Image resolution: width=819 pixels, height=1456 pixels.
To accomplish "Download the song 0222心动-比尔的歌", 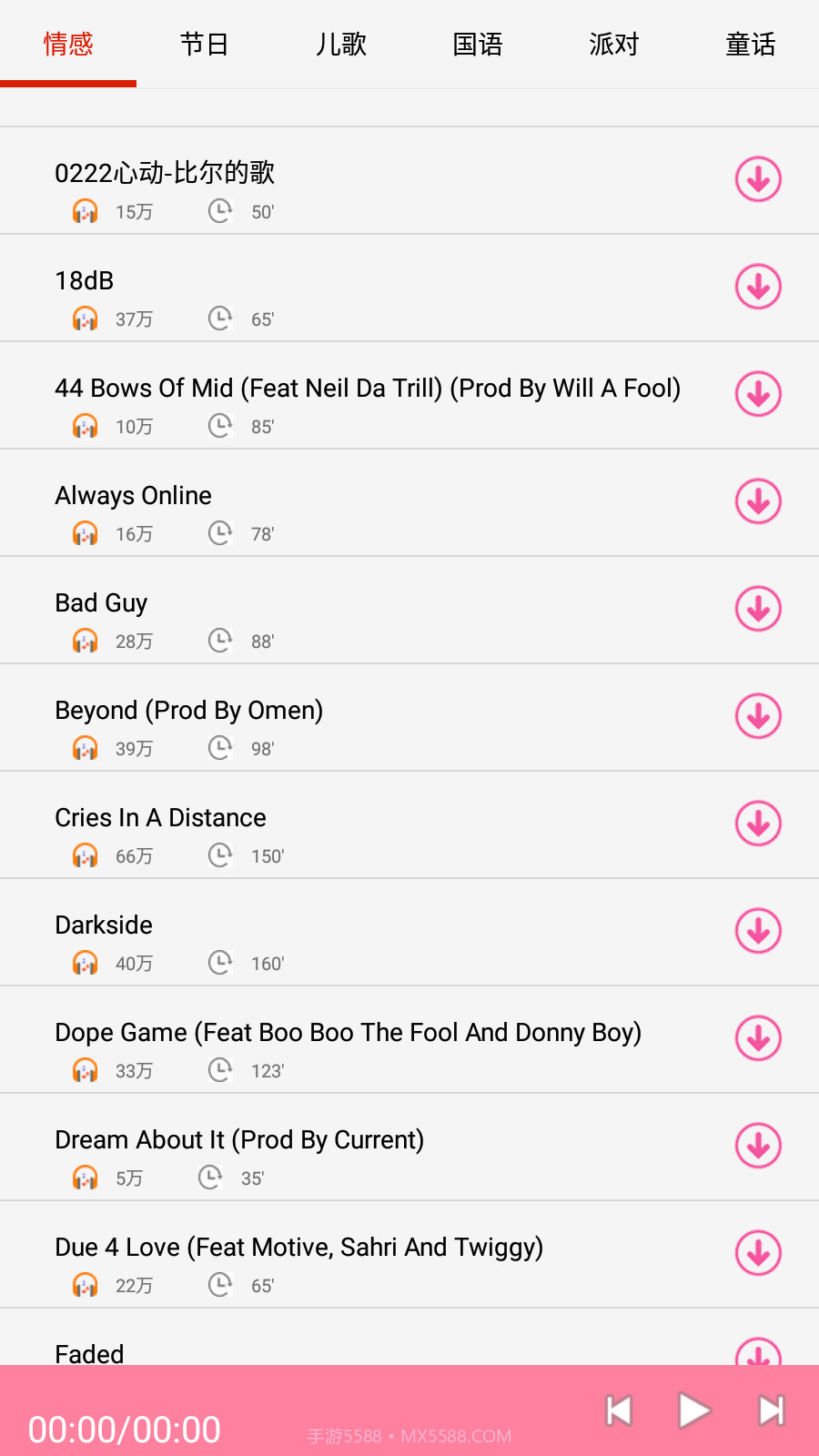I will pos(758,179).
